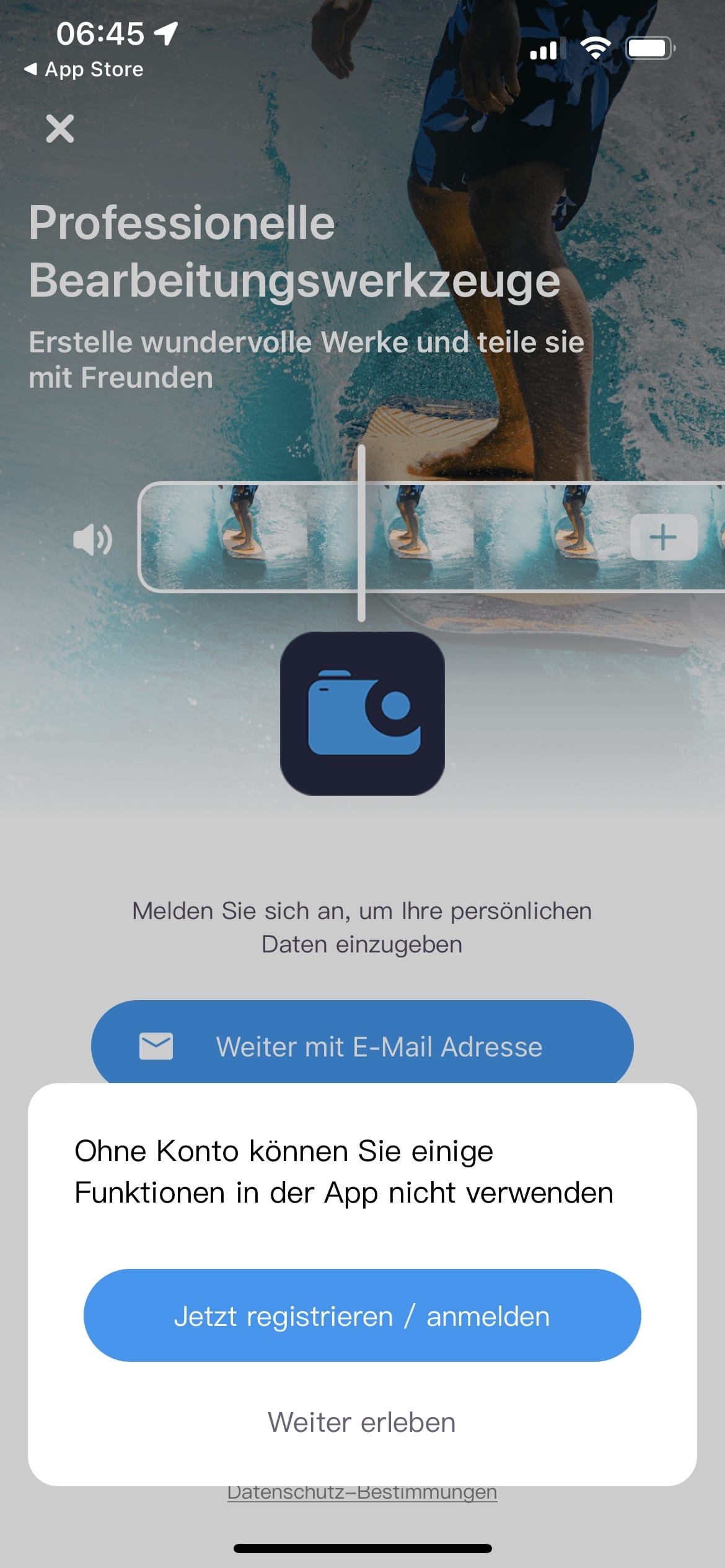Choose Weiter erleben to continue without account
Image resolution: width=725 pixels, height=1568 pixels.
coord(362,1422)
